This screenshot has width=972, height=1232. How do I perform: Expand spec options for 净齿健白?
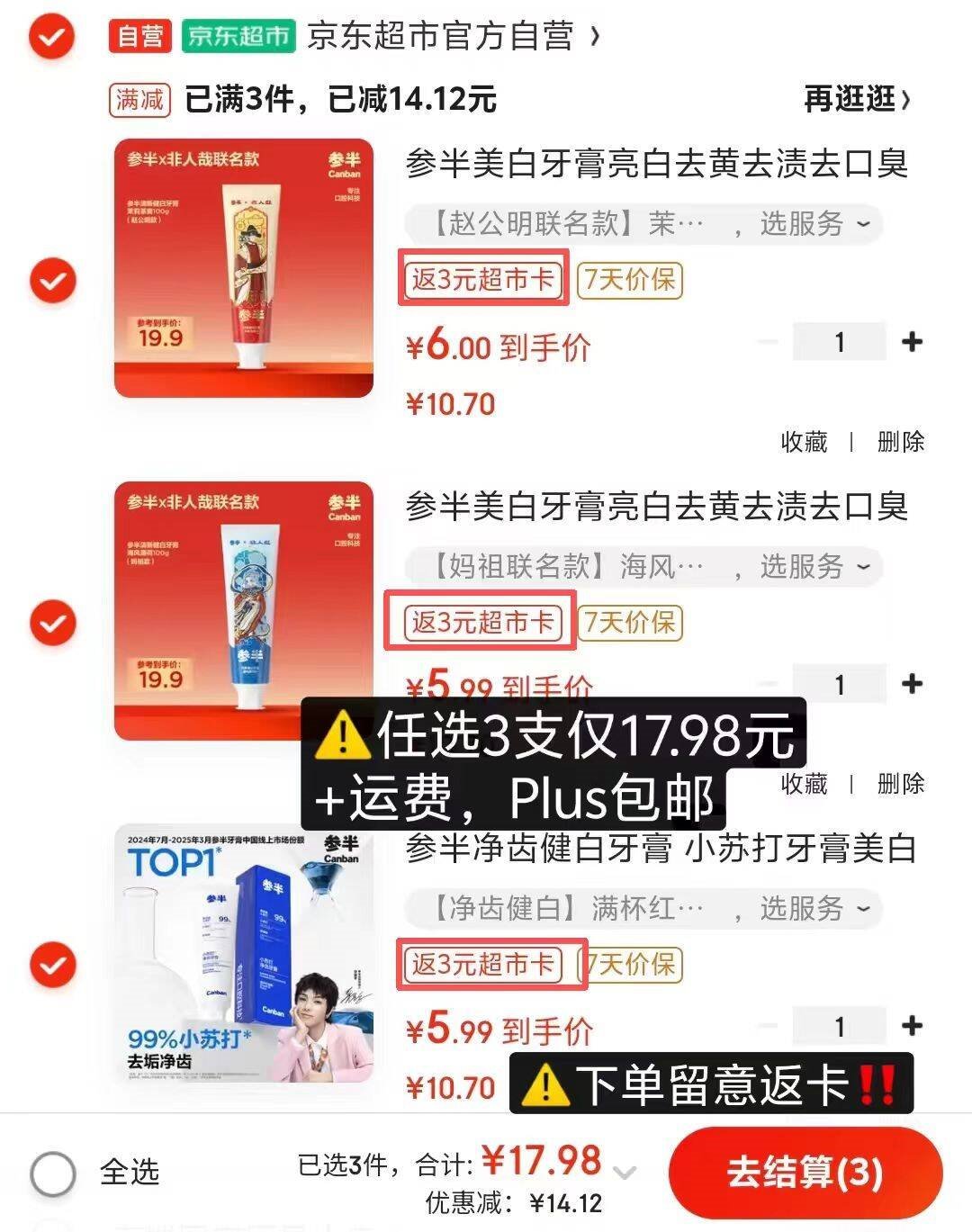click(643, 908)
